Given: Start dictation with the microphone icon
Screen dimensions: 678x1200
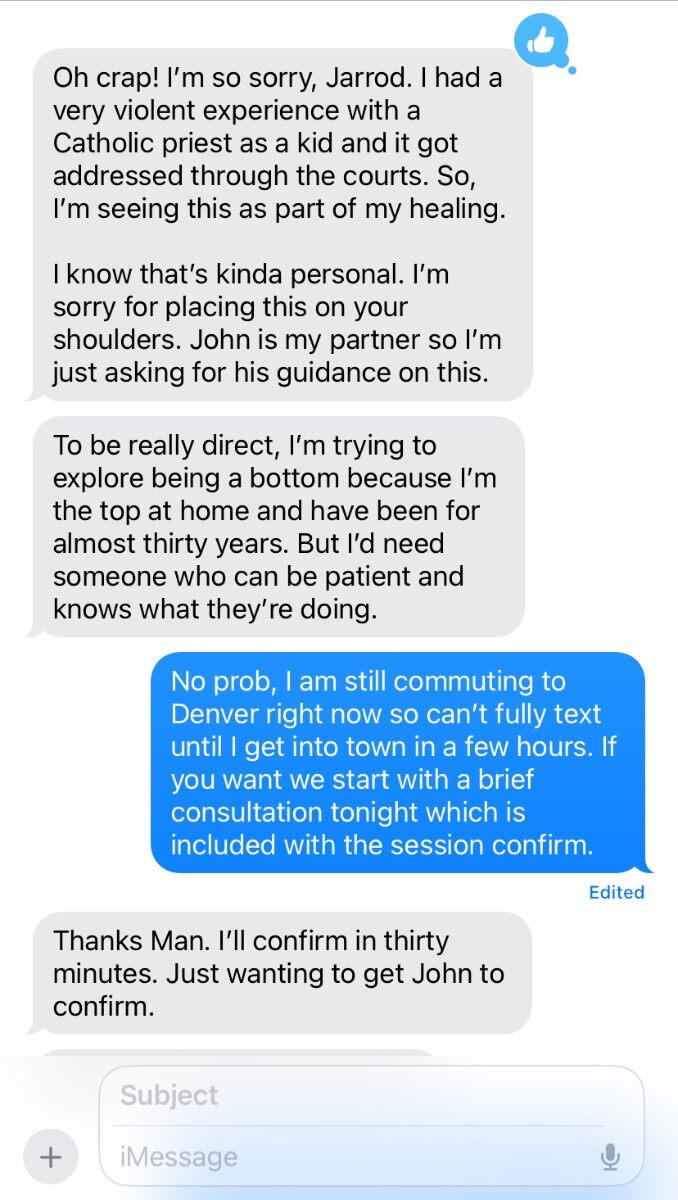Looking at the screenshot, I should click(610, 1157).
